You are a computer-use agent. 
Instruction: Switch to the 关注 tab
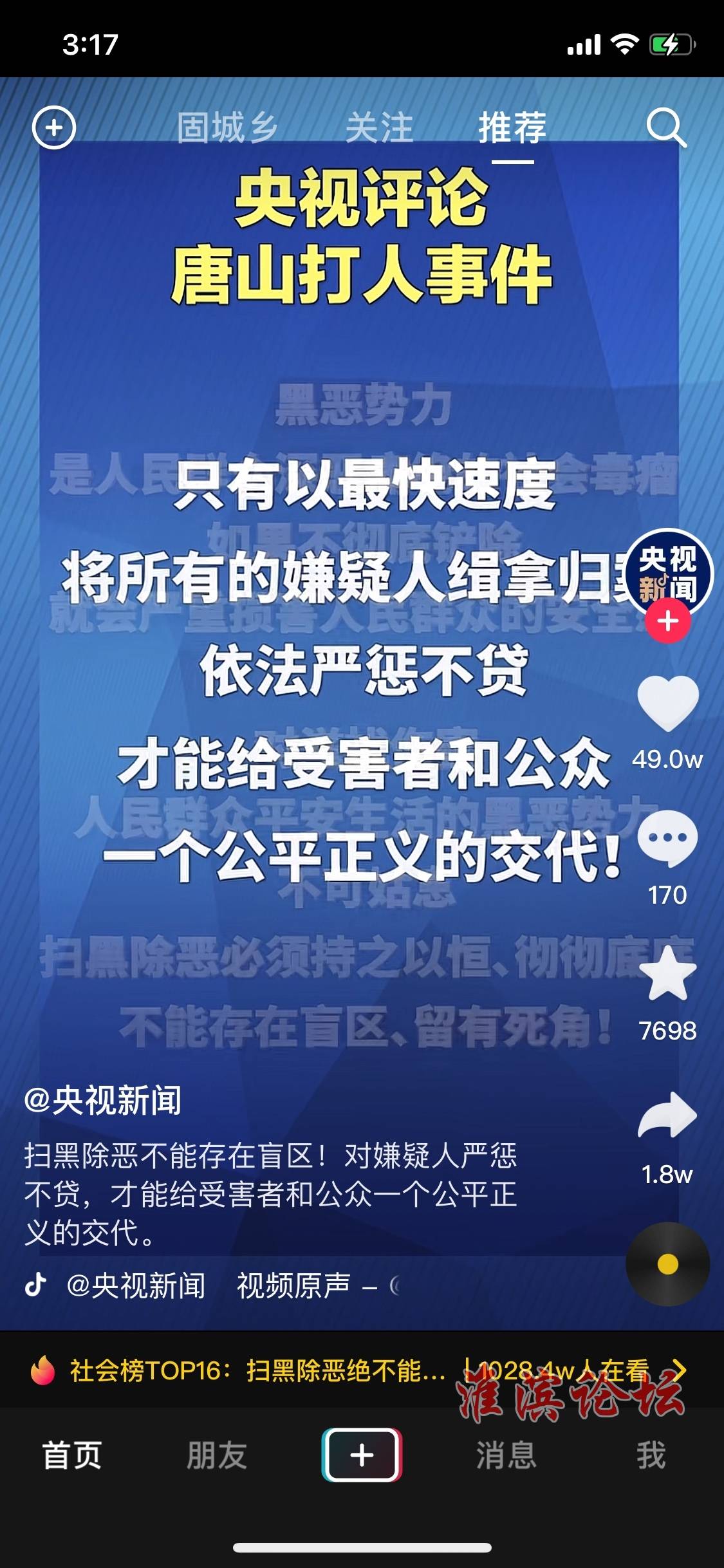coord(379,127)
